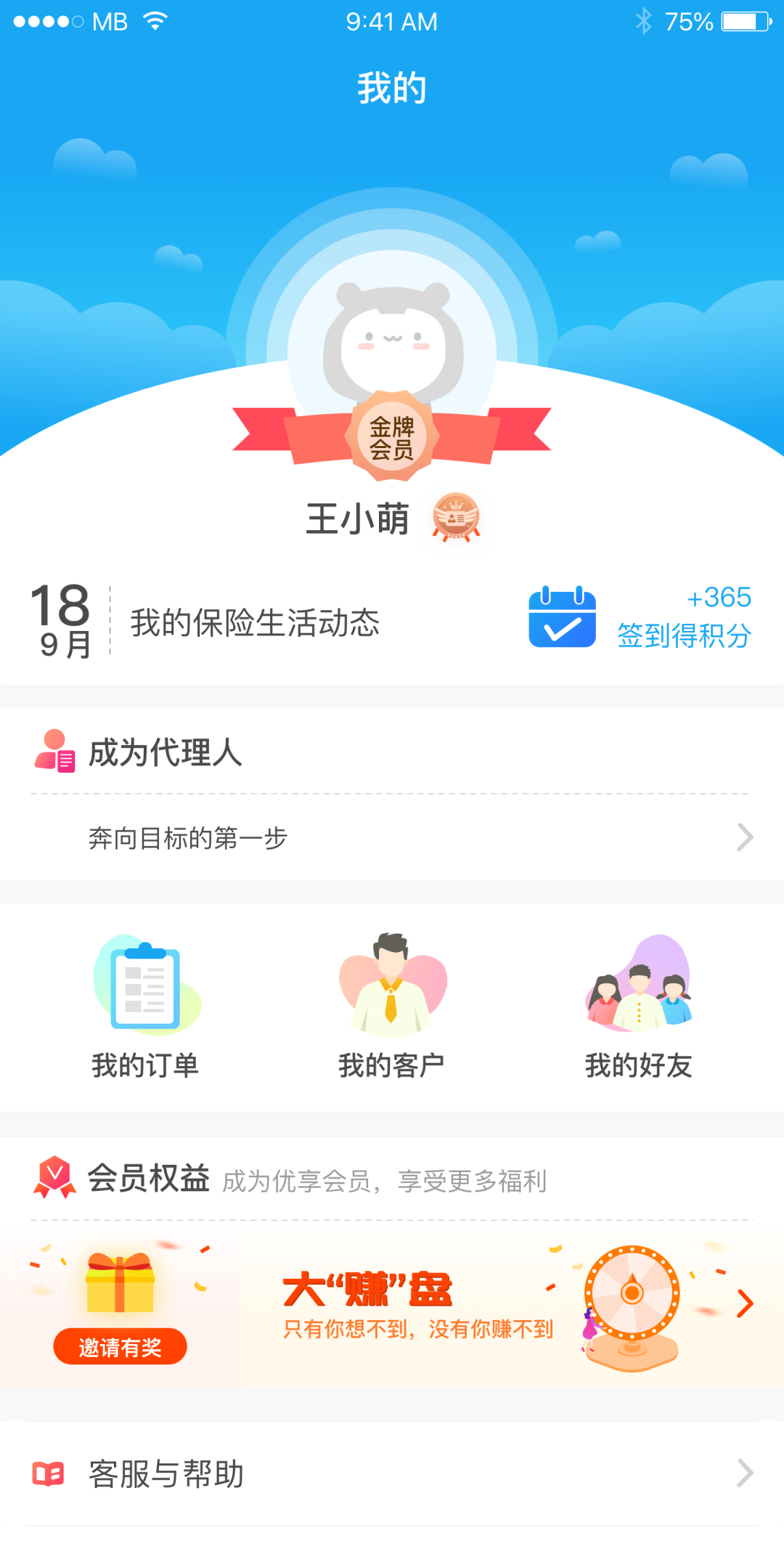Open 客服与帮助
This screenshot has width=784, height=1554.
(x=392, y=1474)
